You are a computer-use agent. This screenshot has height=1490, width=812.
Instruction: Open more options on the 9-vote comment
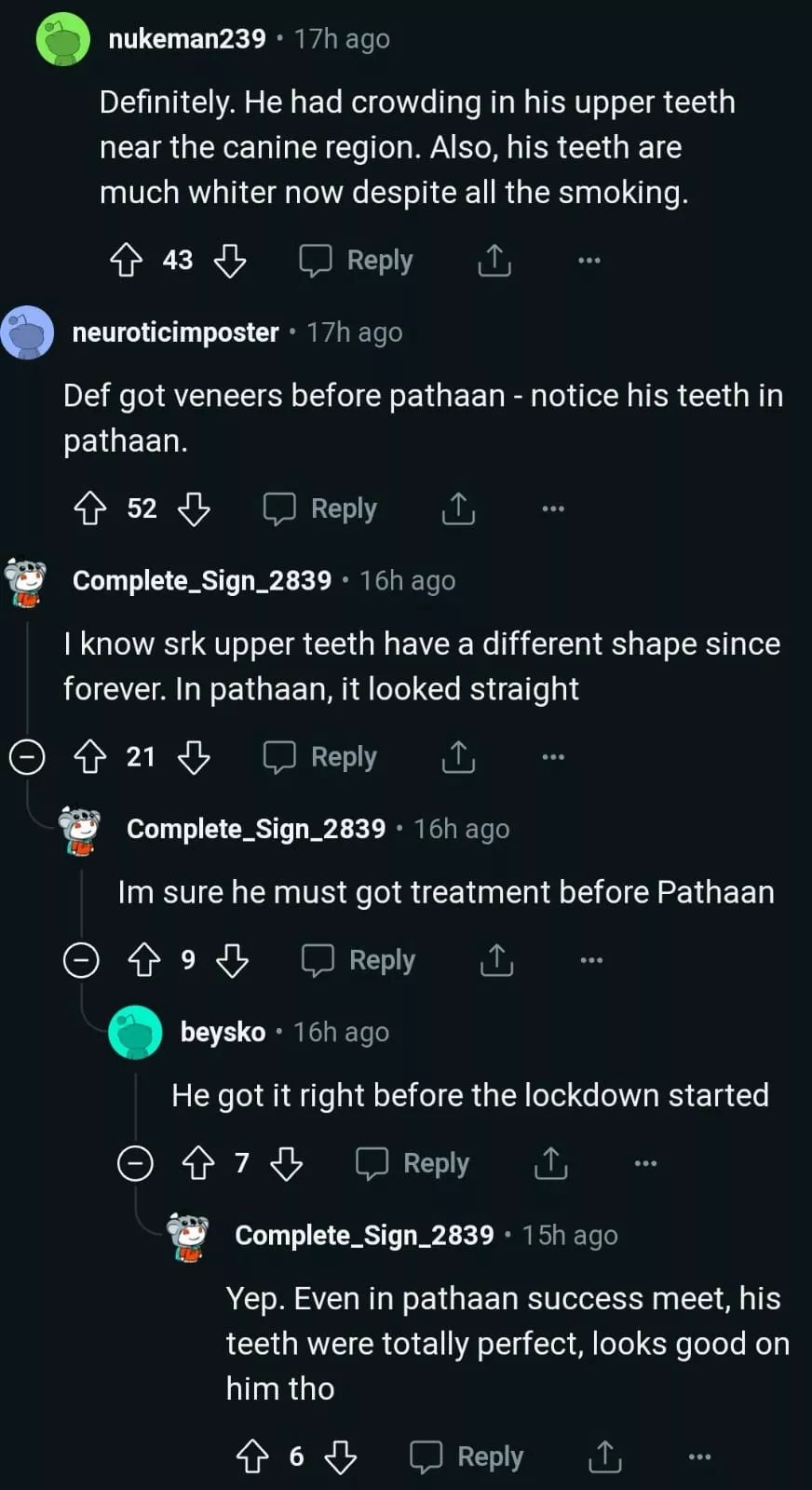coord(591,959)
